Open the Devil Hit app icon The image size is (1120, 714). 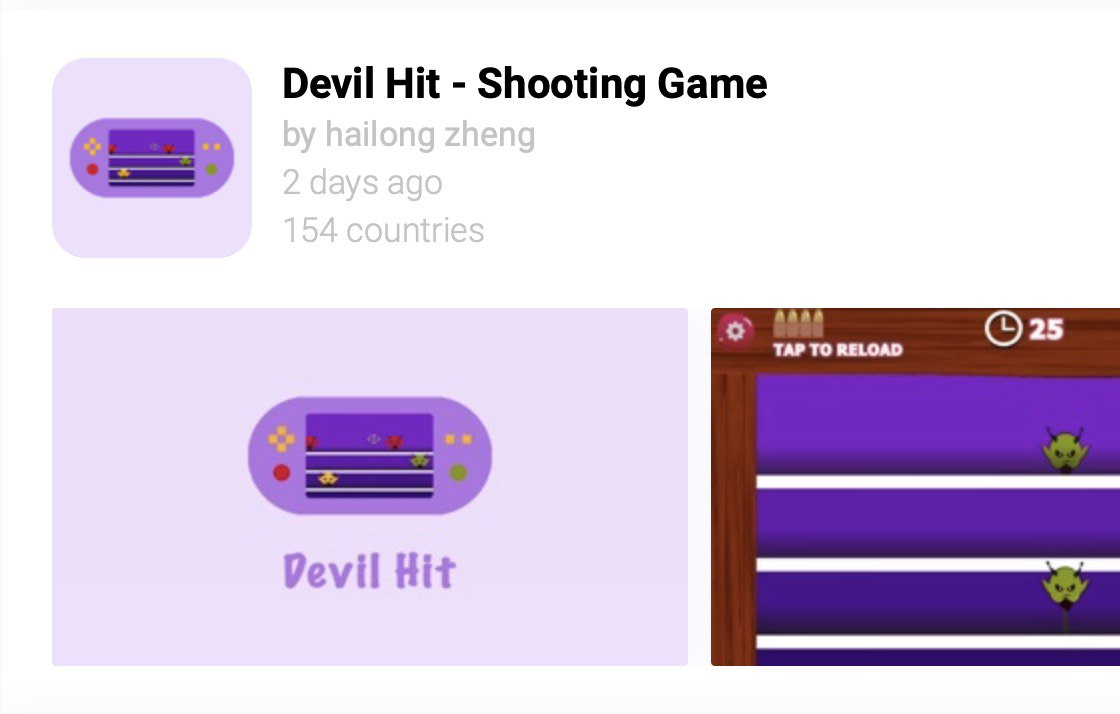click(152, 158)
